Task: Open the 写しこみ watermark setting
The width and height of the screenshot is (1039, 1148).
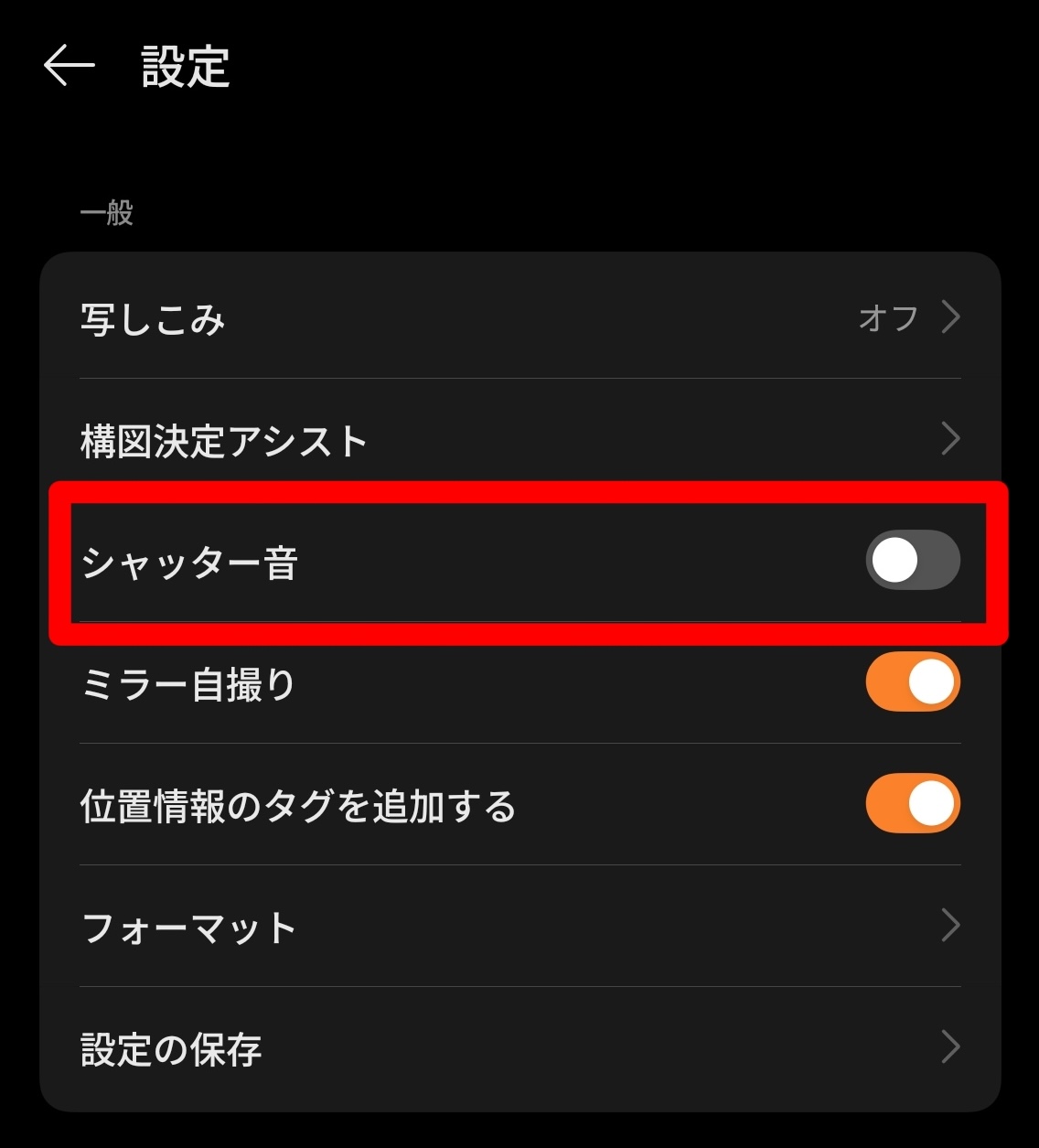Action: [519, 319]
